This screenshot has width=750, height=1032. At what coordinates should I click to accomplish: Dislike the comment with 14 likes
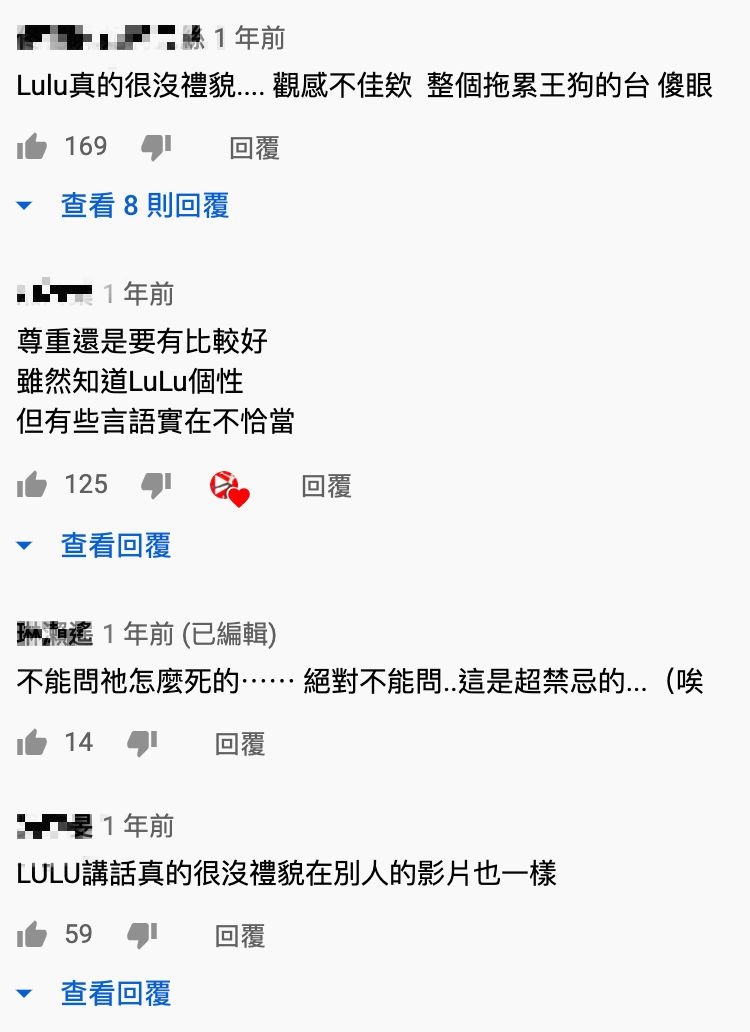142,743
